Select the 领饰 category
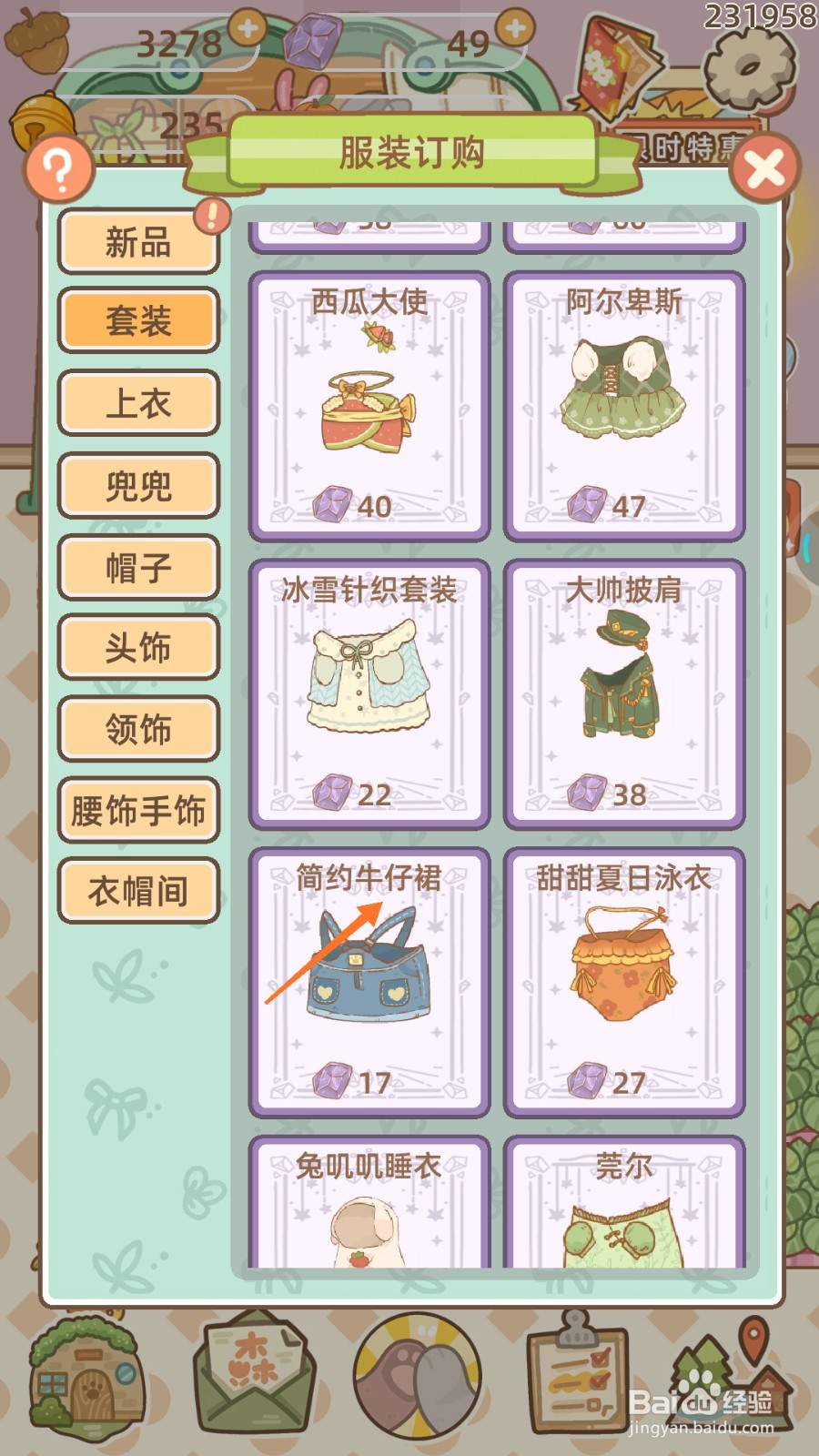The width and height of the screenshot is (819, 1456). 137,728
